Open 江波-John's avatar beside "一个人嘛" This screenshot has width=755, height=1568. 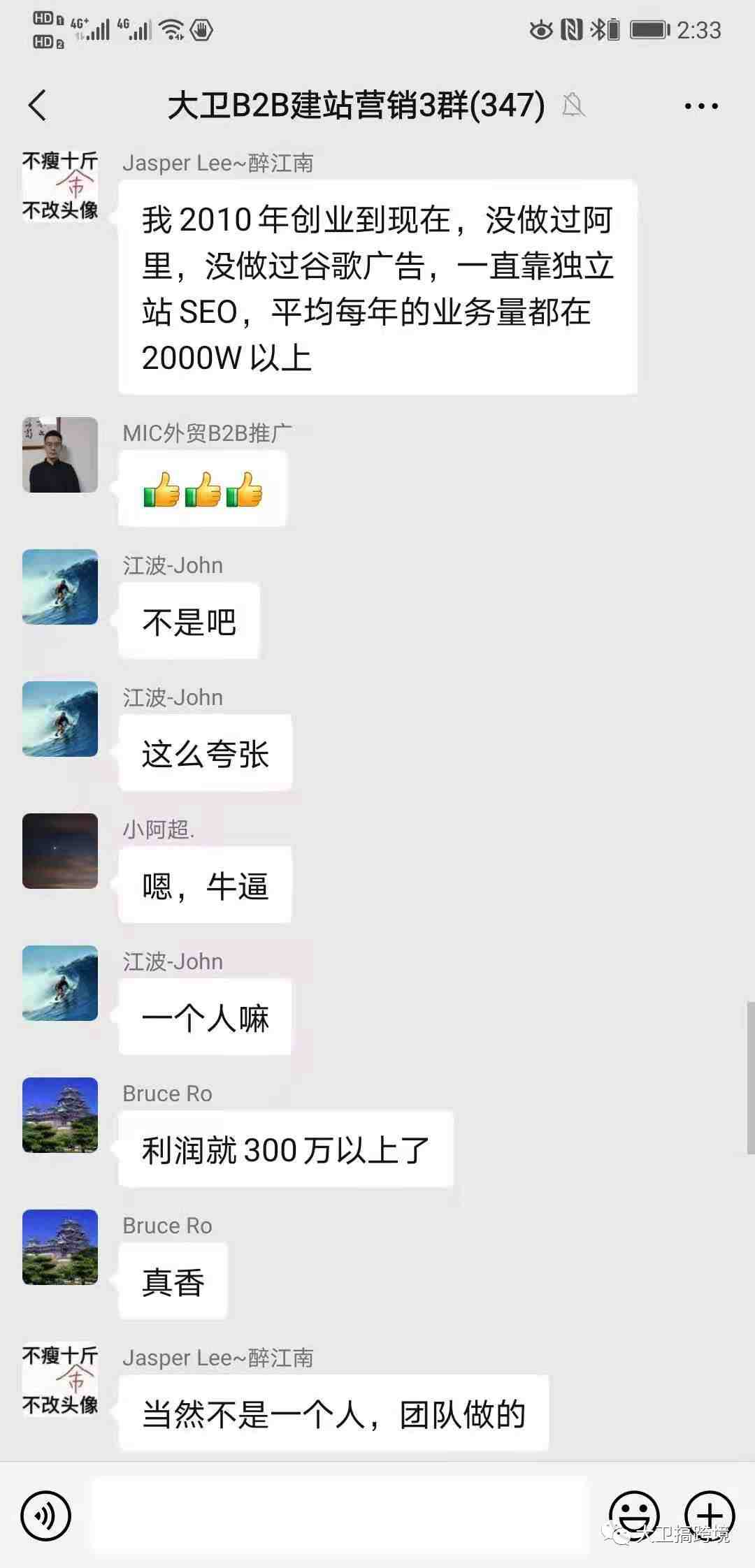pyautogui.click(x=60, y=983)
